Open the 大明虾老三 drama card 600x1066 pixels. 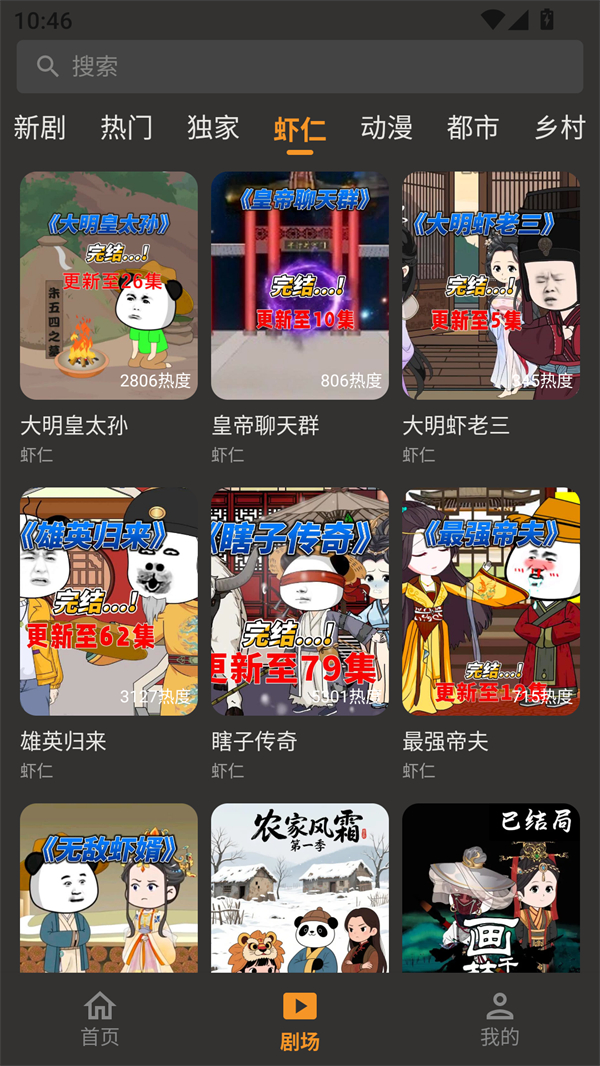click(x=491, y=286)
